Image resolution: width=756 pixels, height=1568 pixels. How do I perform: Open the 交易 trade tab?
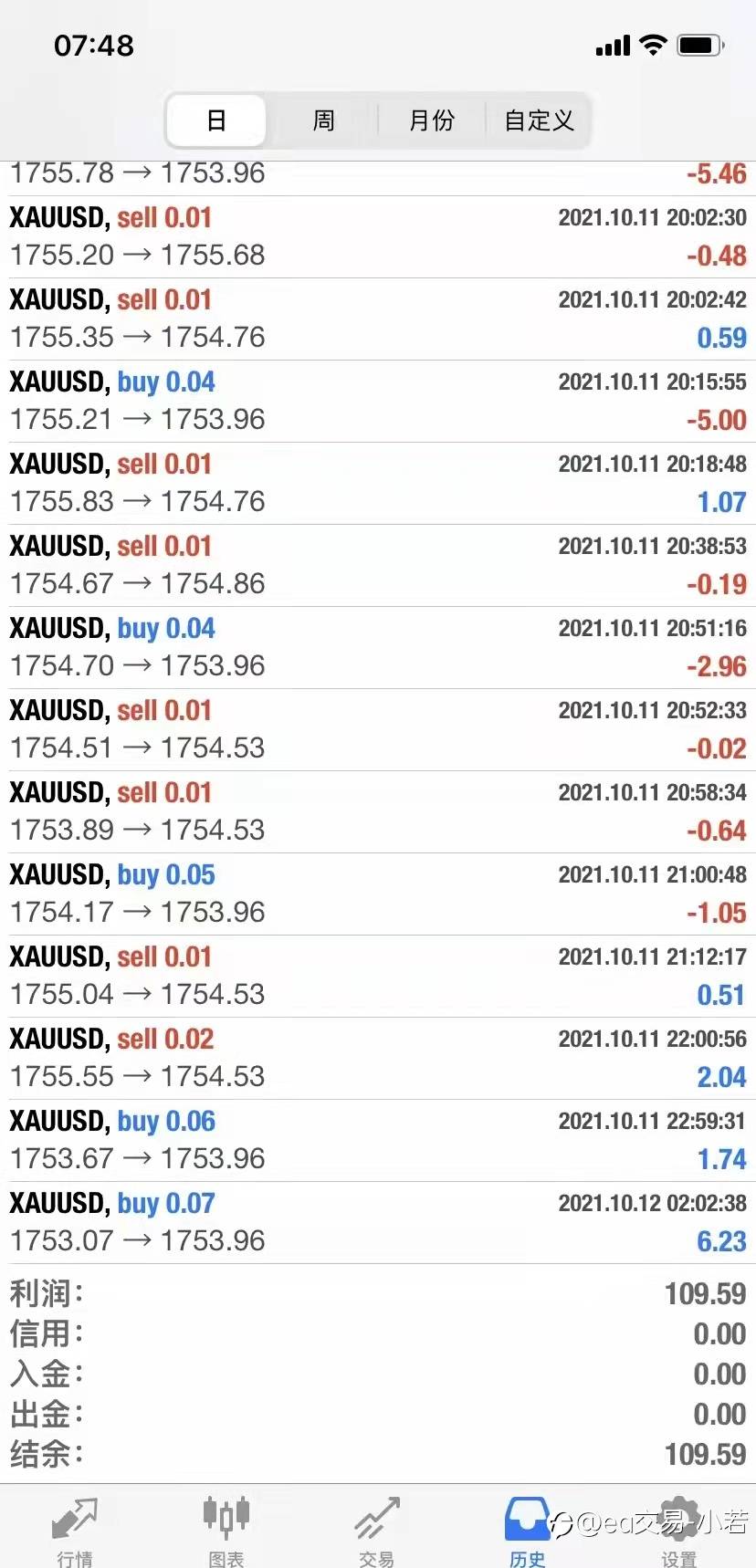click(377, 1531)
